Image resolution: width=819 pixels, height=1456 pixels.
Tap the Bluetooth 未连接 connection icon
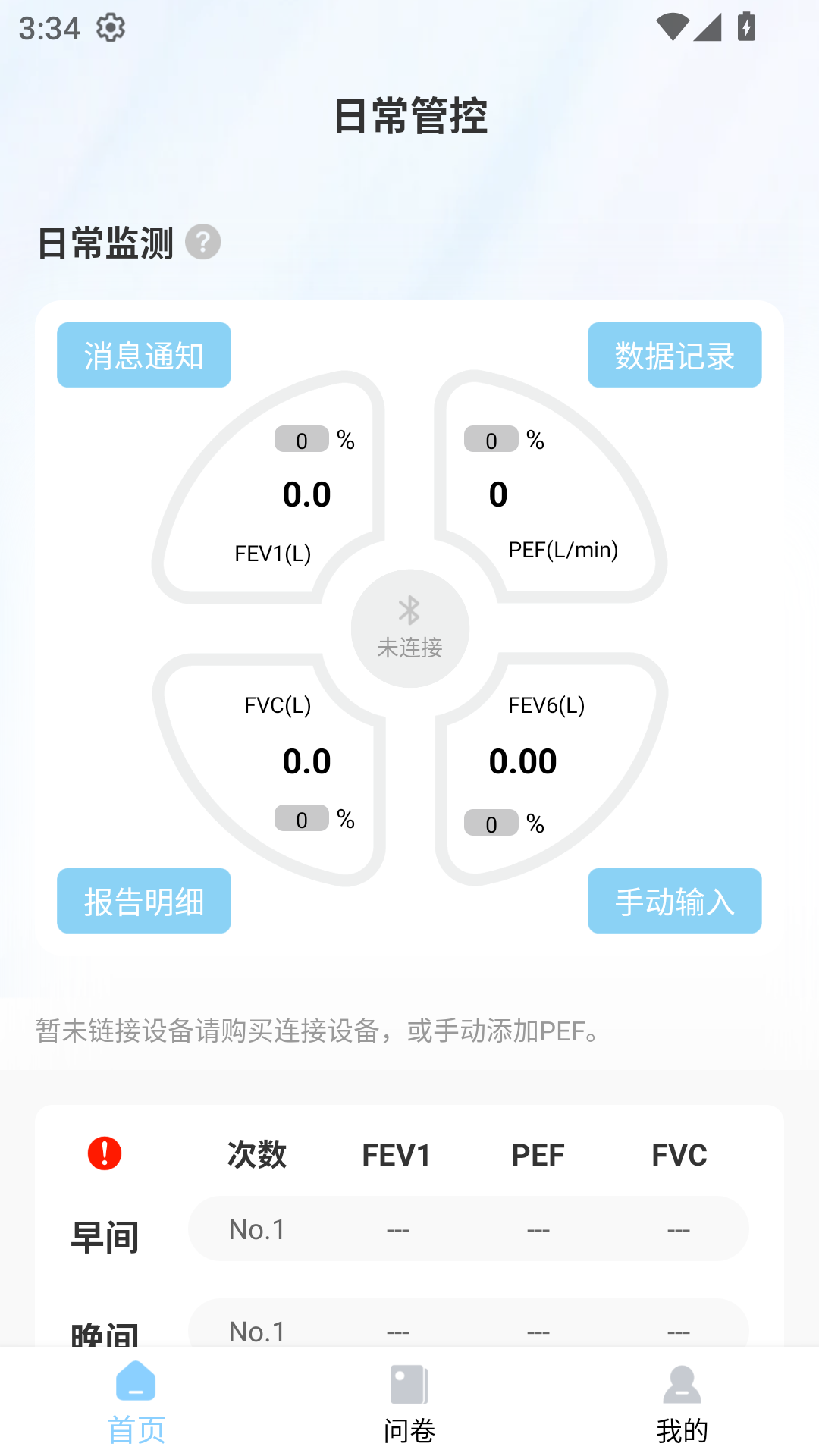click(x=409, y=627)
